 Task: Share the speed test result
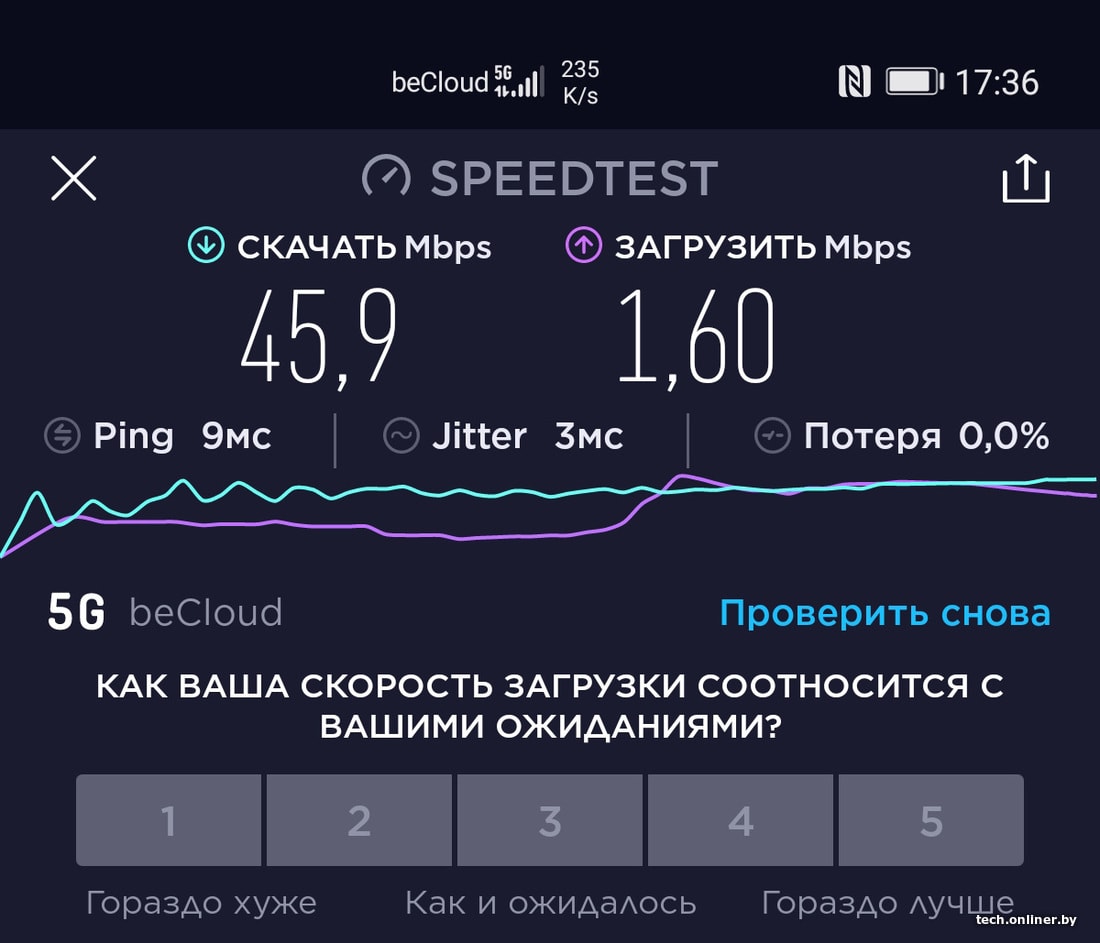[1026, 180]
